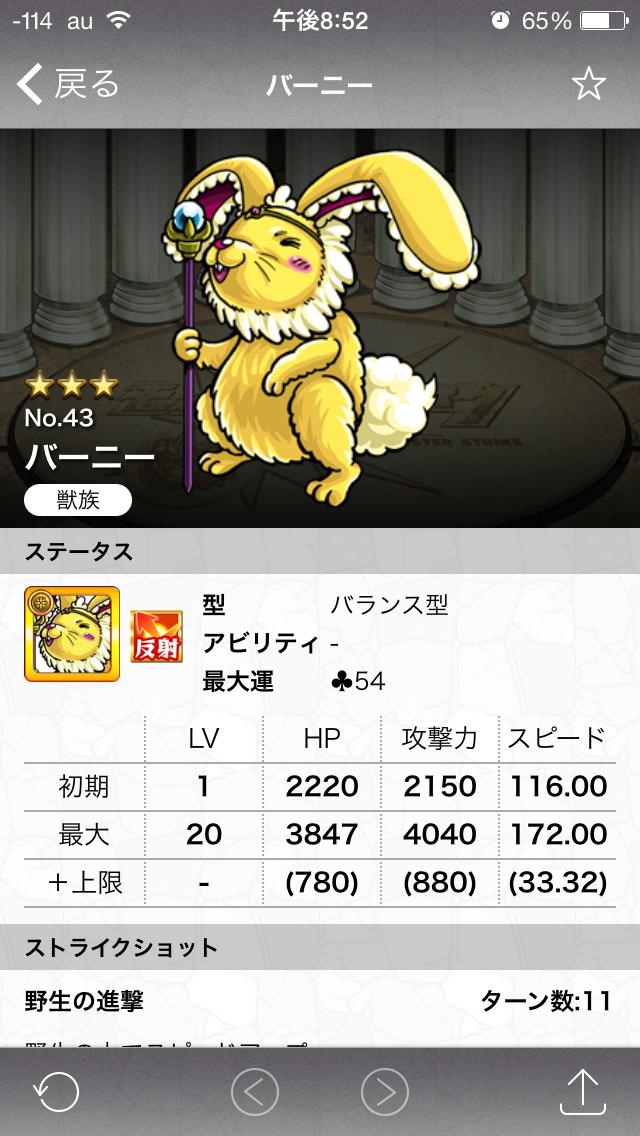Reload the page with the refresh icon
The width and height of the screenshot is (640, 1136).
(x=56, y=1092)
